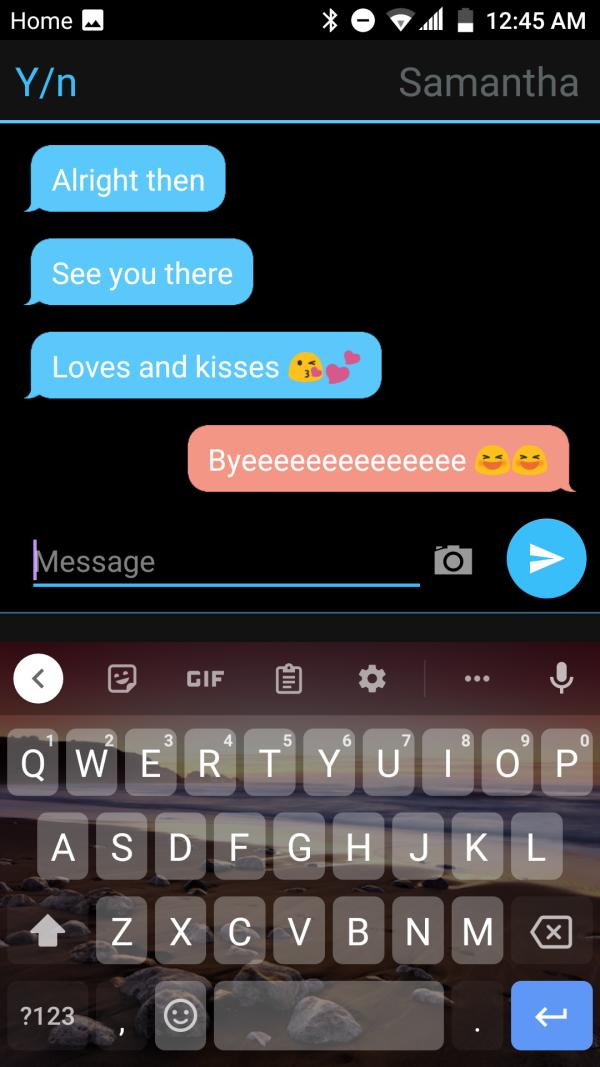Open keyboard settings gear
The width and height of the screenshot is (600, 1067).
point(372,679)
